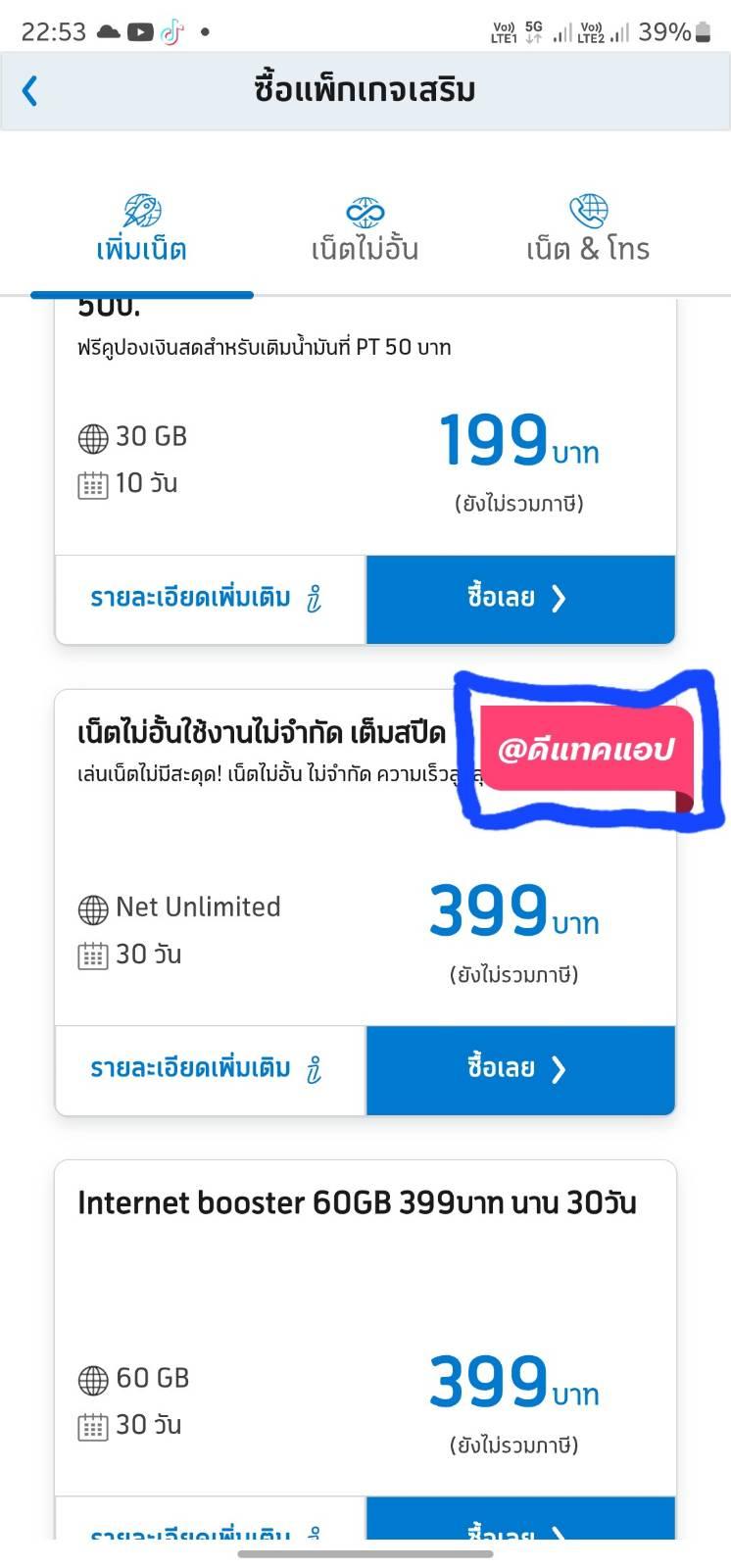
Task: View more details of 30 GB package
Action: (x=210, y=599)
